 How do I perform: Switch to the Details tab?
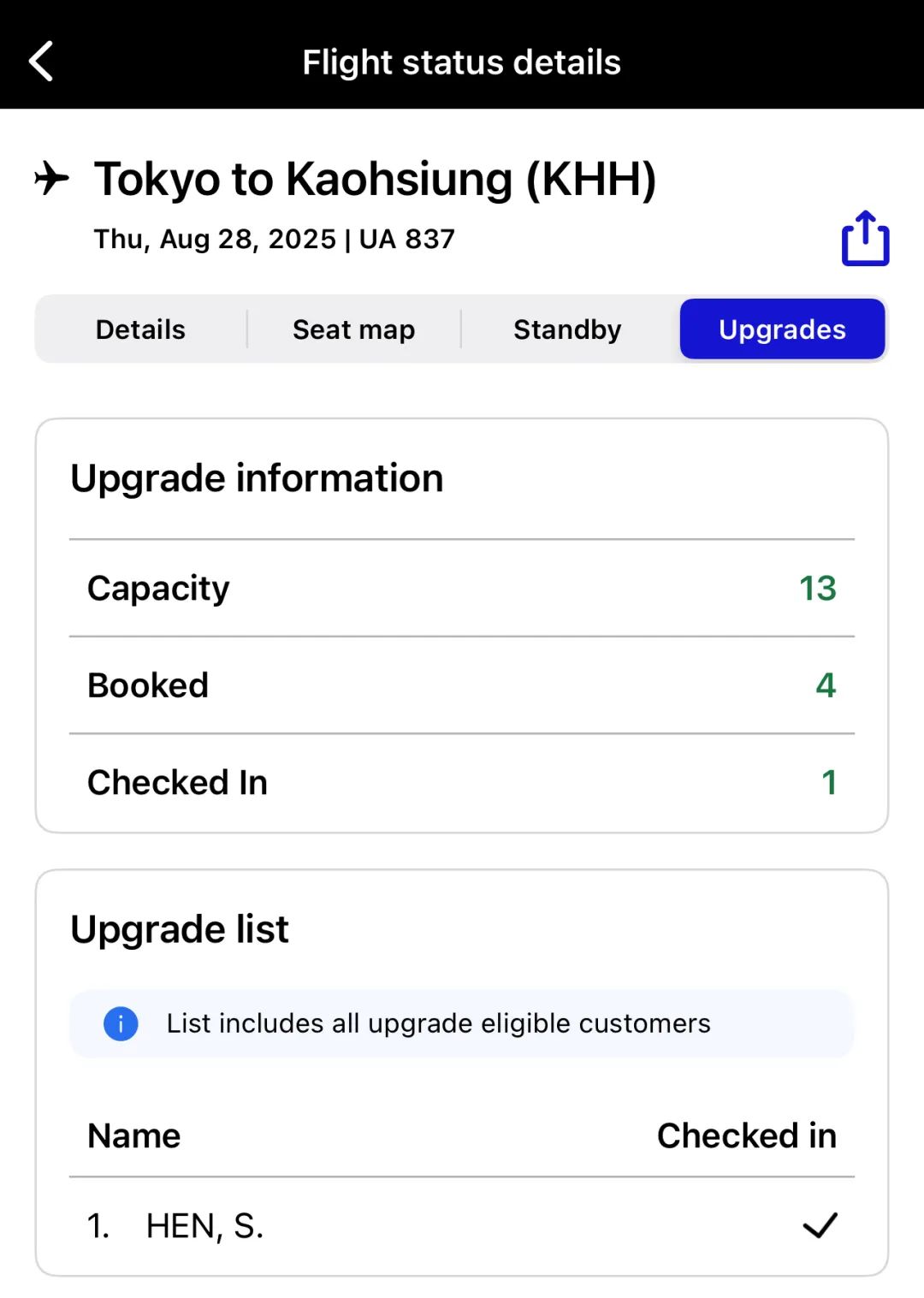click(x=140, y=329)
